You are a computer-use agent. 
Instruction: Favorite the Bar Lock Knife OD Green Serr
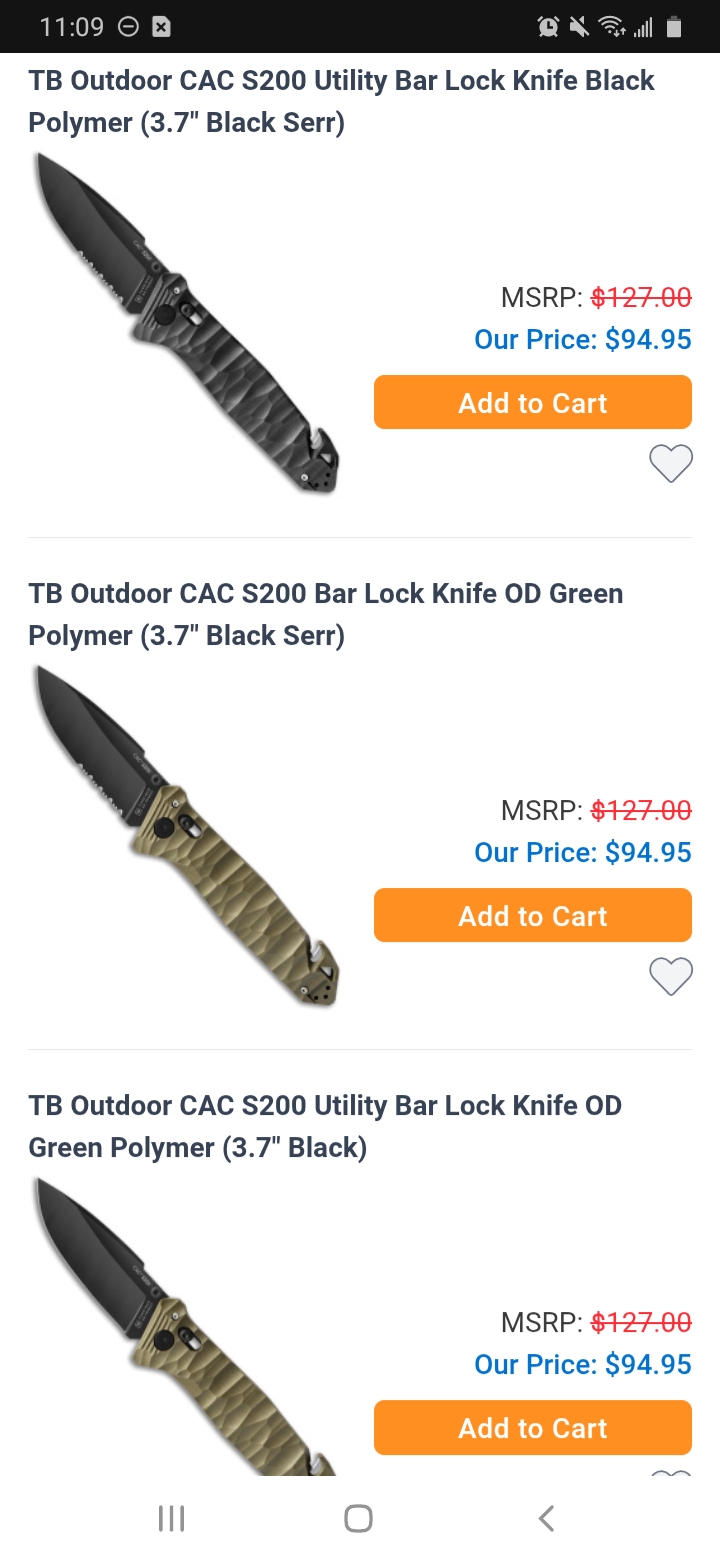point(671,977)
